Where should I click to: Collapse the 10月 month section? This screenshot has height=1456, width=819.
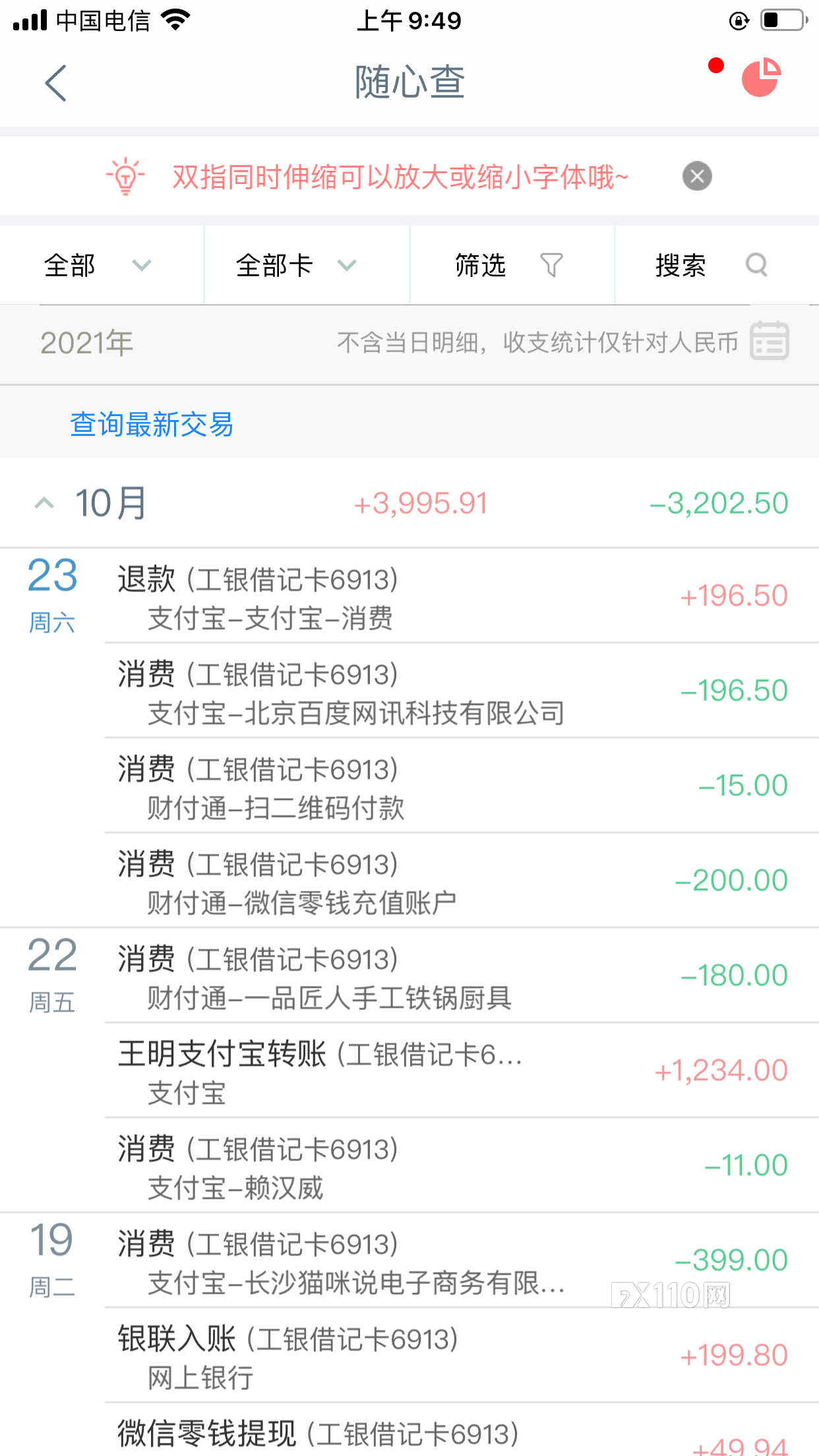44,503
